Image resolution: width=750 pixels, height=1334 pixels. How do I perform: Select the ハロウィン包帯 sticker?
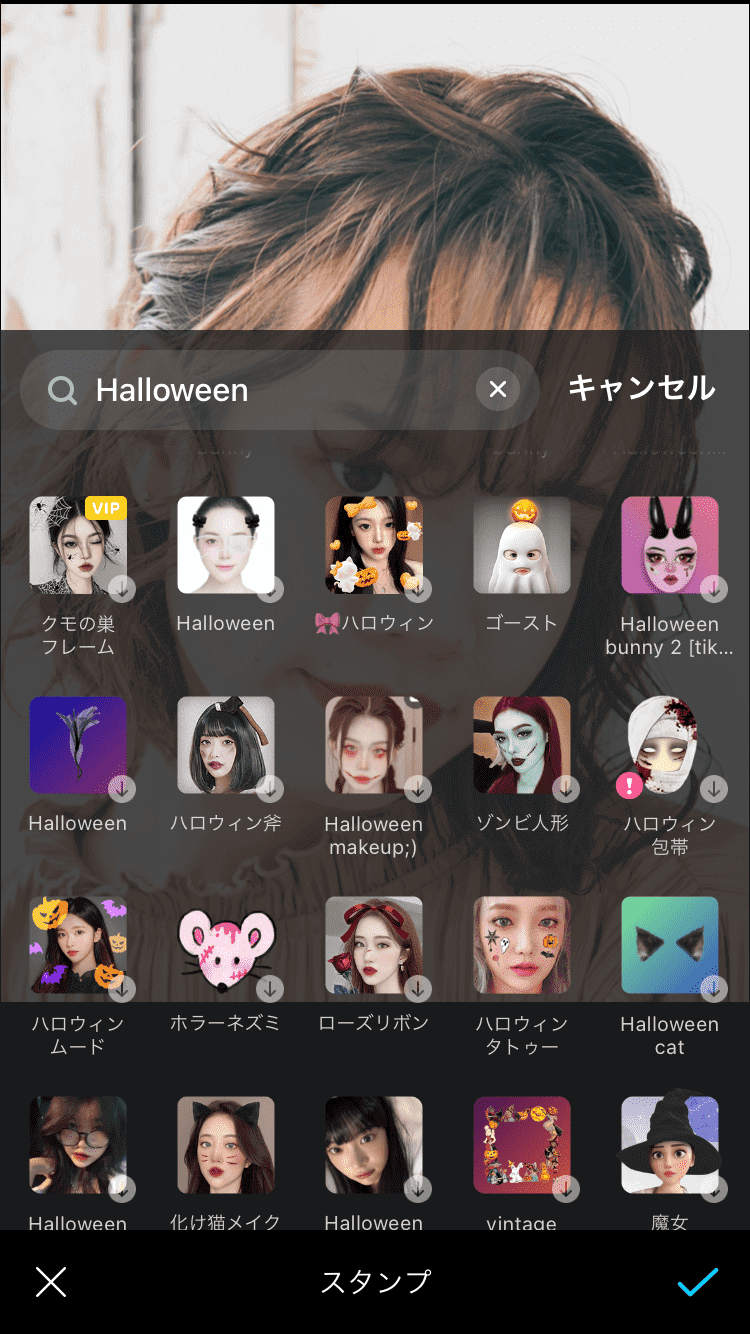(669, 745)
